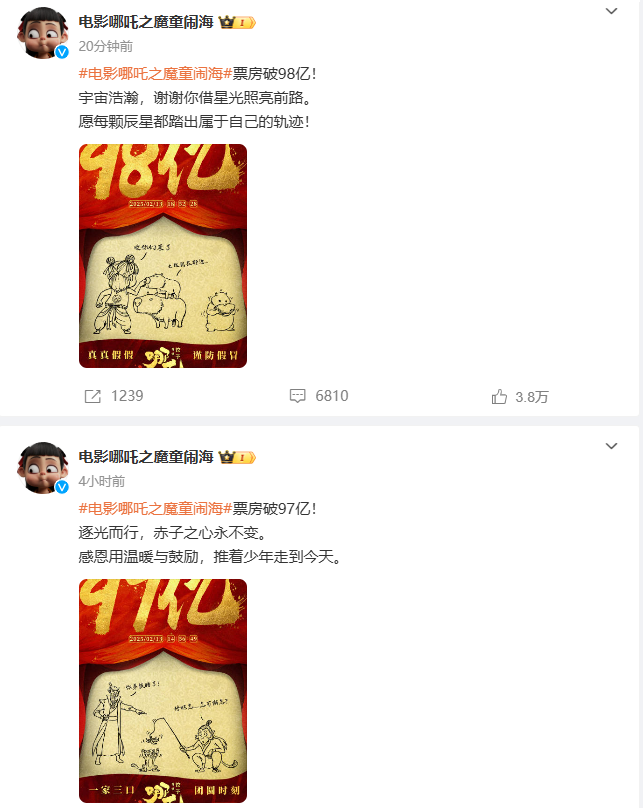Open the hashtag link in the 97亿 post

pyautogui.click(x=155, y=508)
